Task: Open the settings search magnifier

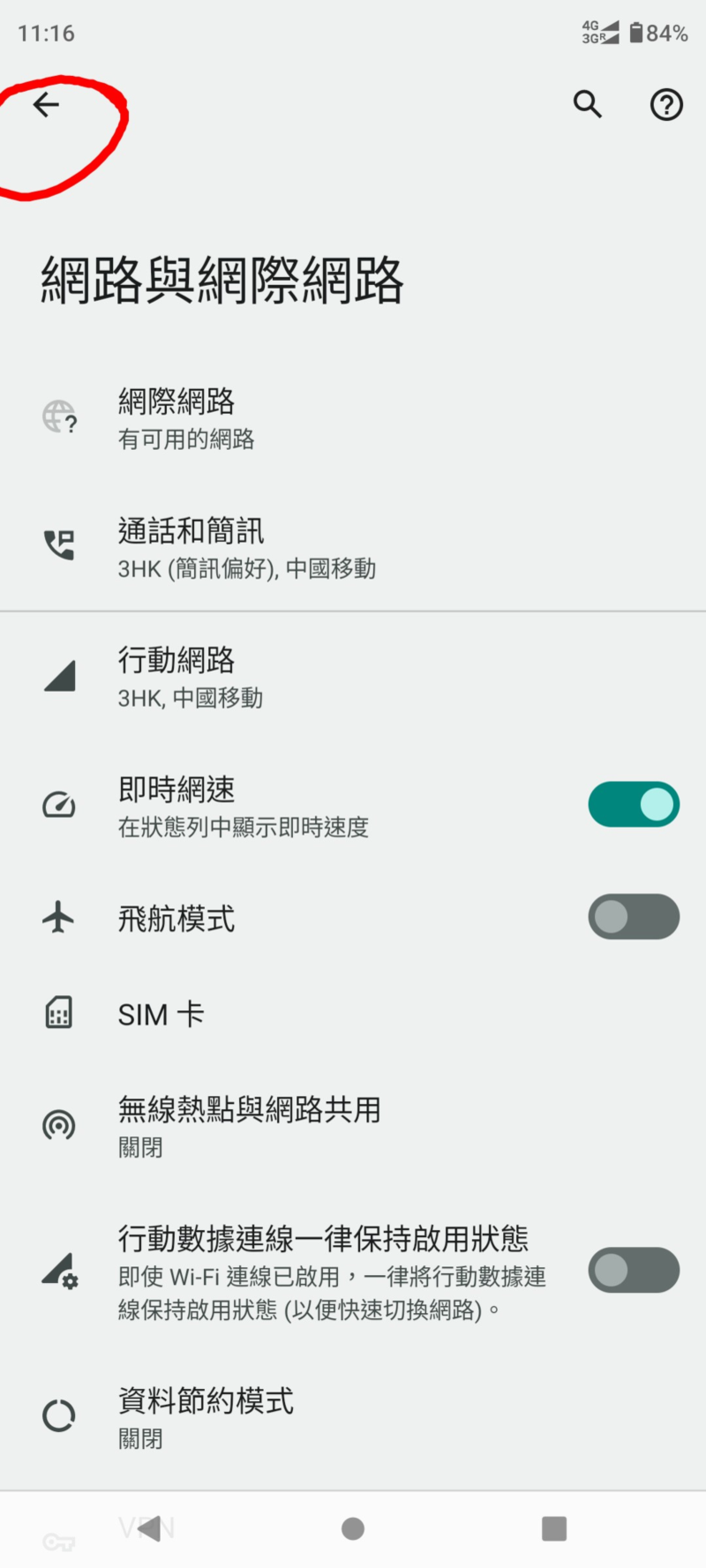Action: [x=588, y=104]
